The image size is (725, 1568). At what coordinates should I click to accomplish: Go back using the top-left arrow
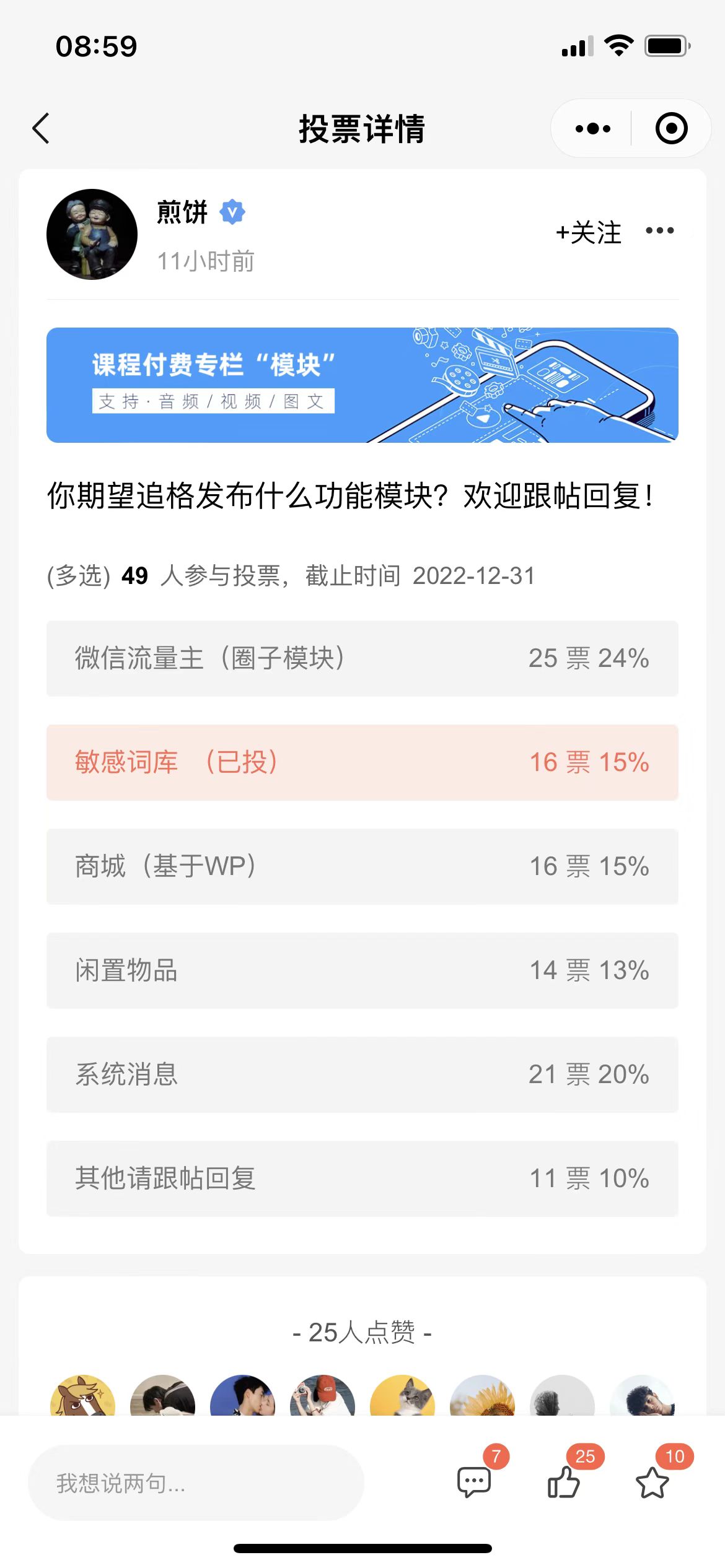41,129
